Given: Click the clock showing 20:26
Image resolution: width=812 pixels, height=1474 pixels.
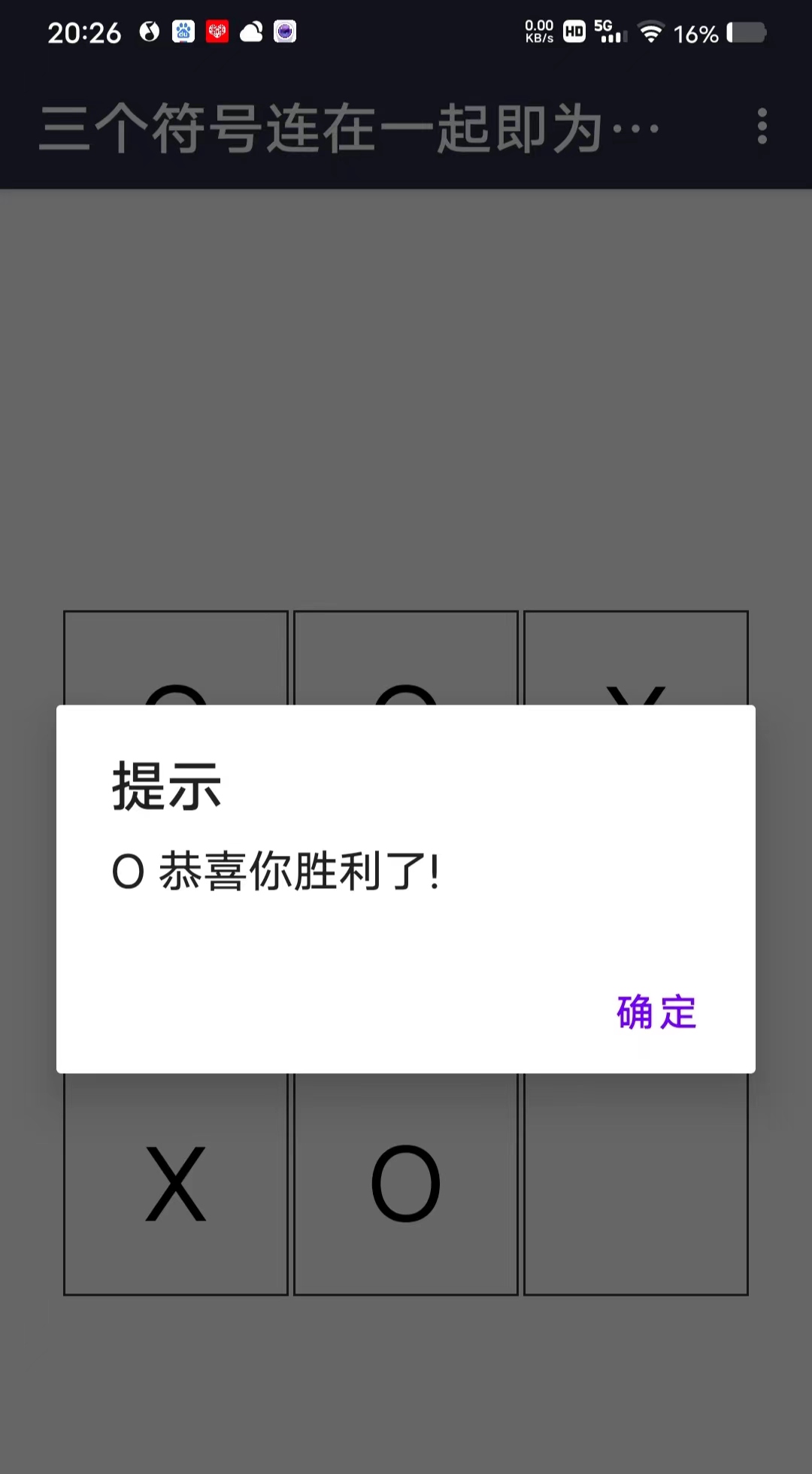Looking at the screenshot, I should click(x=84, y=32).
